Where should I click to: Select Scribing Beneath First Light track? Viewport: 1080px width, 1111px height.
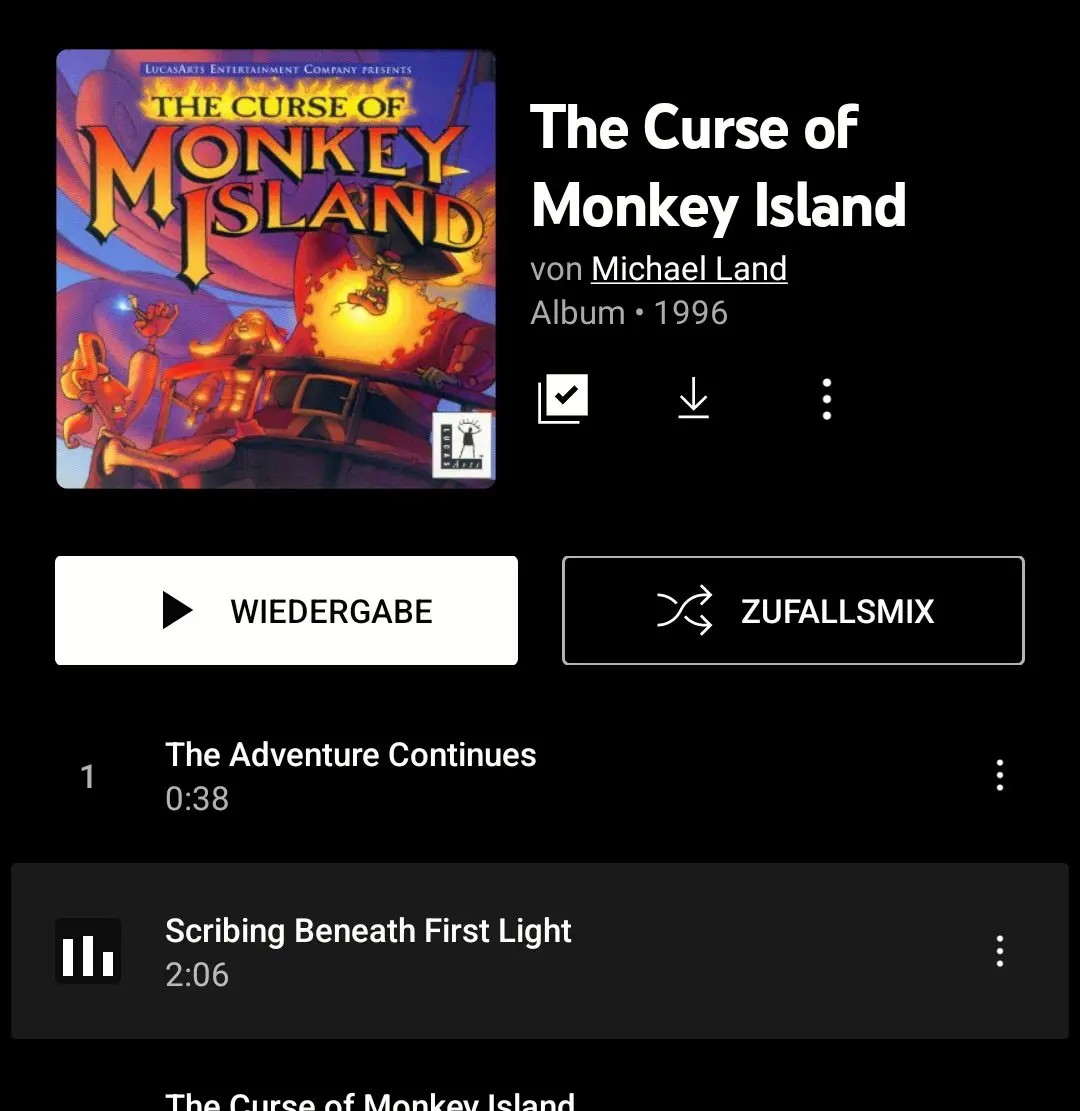click(x=368, y=950)
